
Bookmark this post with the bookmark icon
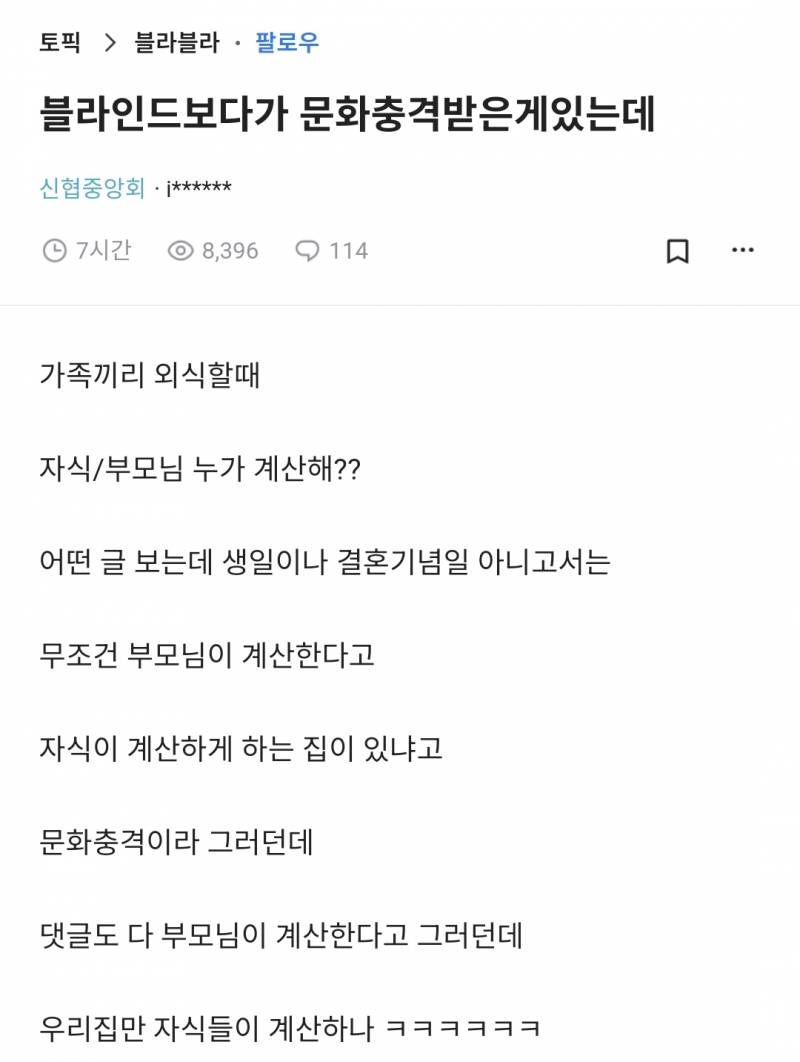[677, 251]
